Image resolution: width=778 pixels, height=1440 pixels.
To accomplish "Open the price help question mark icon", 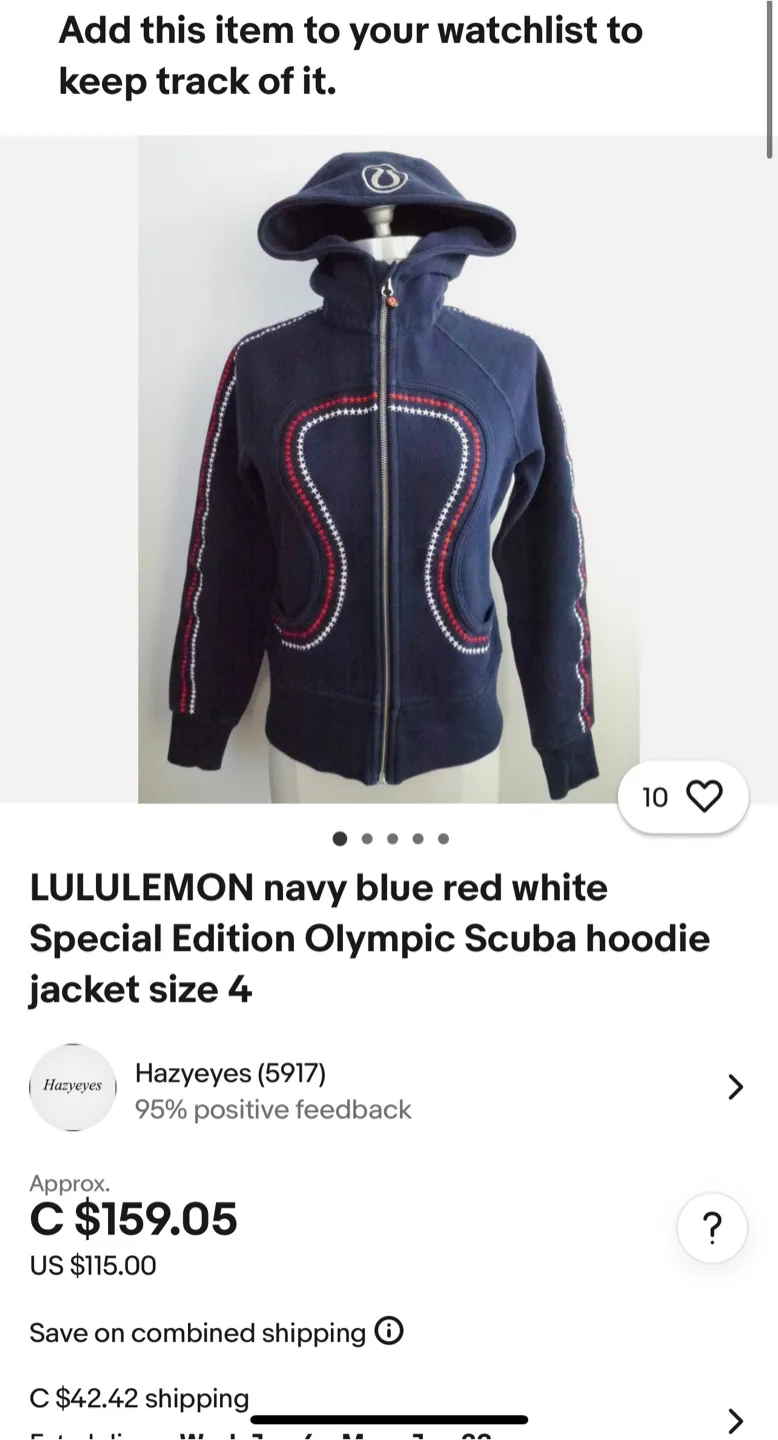I will 711,1227.
